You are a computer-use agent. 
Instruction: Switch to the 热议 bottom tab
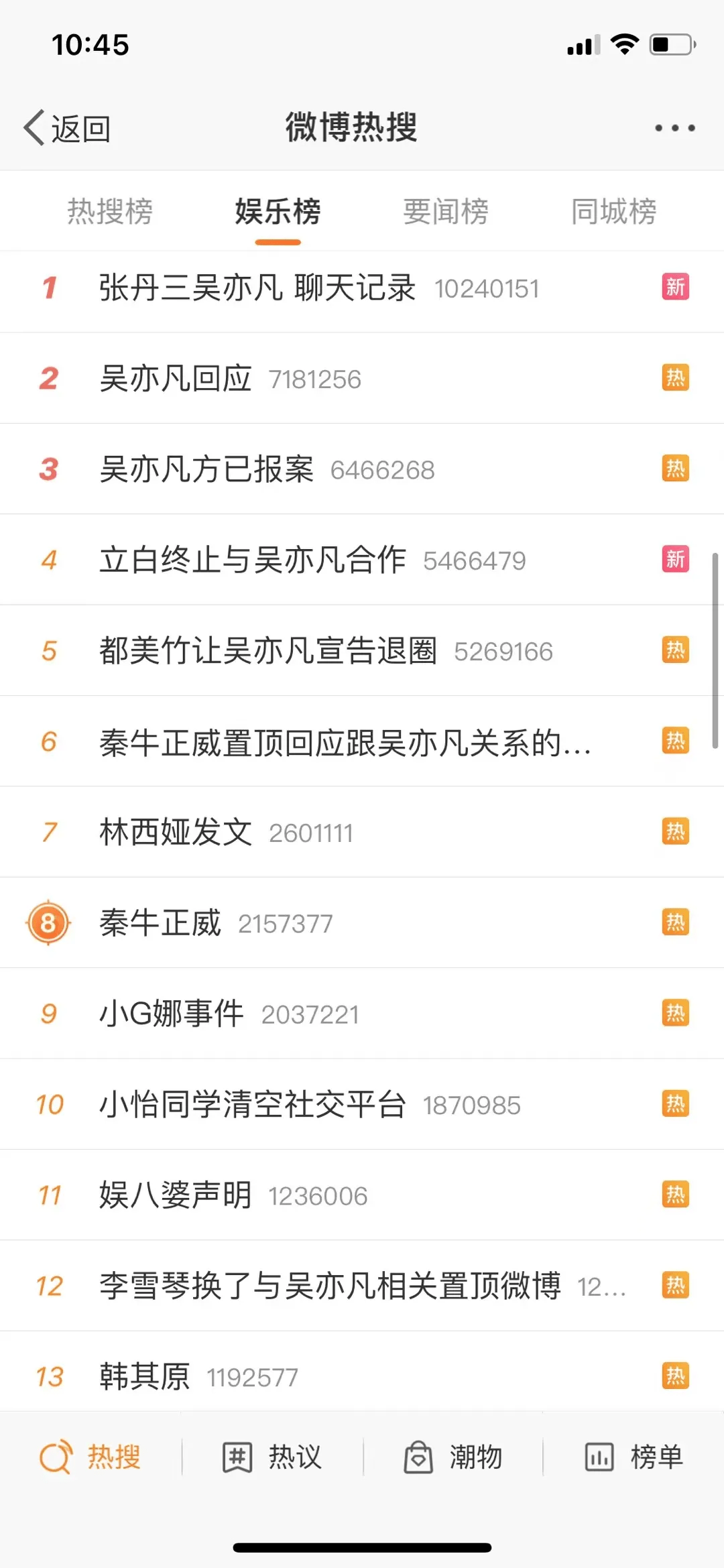[x=271, y=1457]
